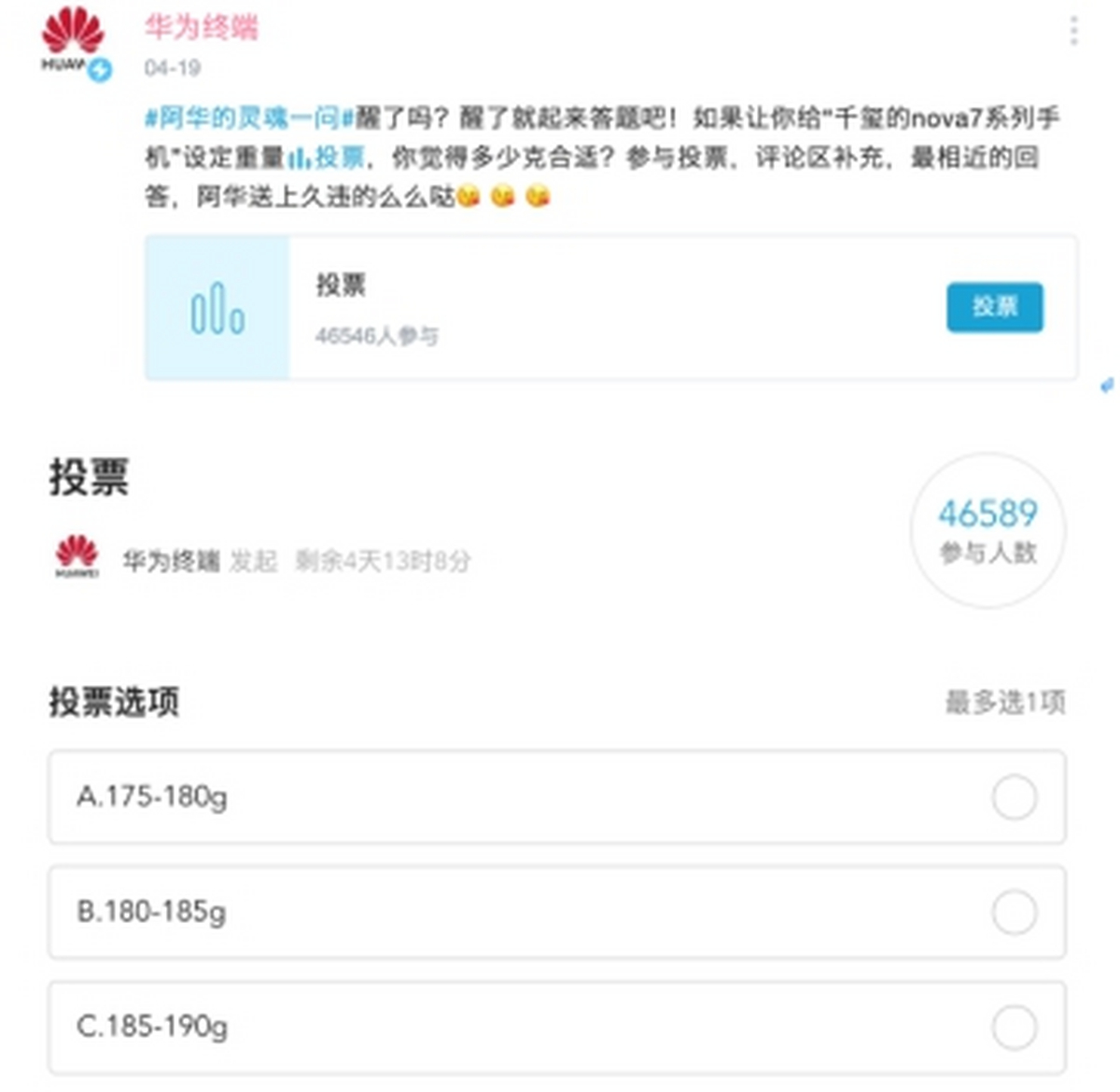
Task: Choose option B.180-185g
Action: 1014,913
